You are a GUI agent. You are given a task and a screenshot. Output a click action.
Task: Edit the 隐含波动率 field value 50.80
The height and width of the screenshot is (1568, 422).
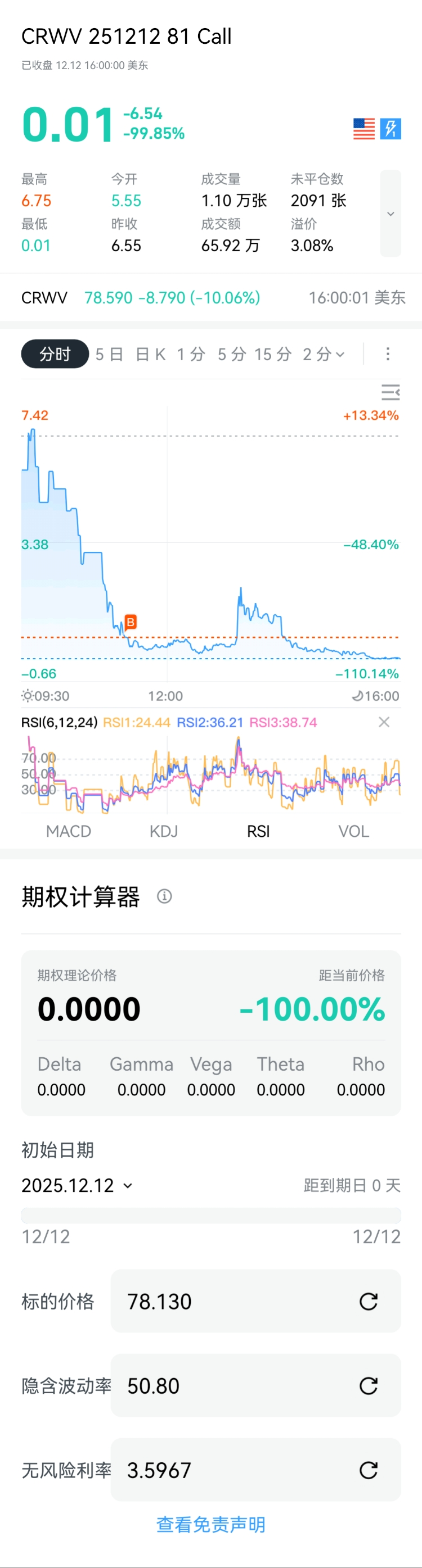tap(232, 1386)
